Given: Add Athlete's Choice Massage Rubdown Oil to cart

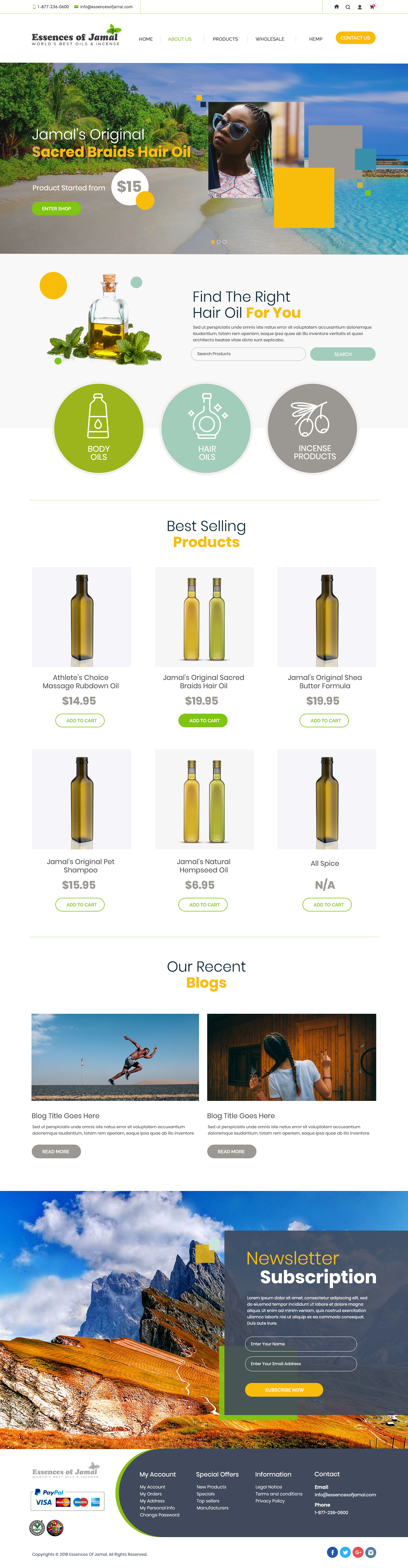Looking at the screenshot, I should tap(81, 721).
